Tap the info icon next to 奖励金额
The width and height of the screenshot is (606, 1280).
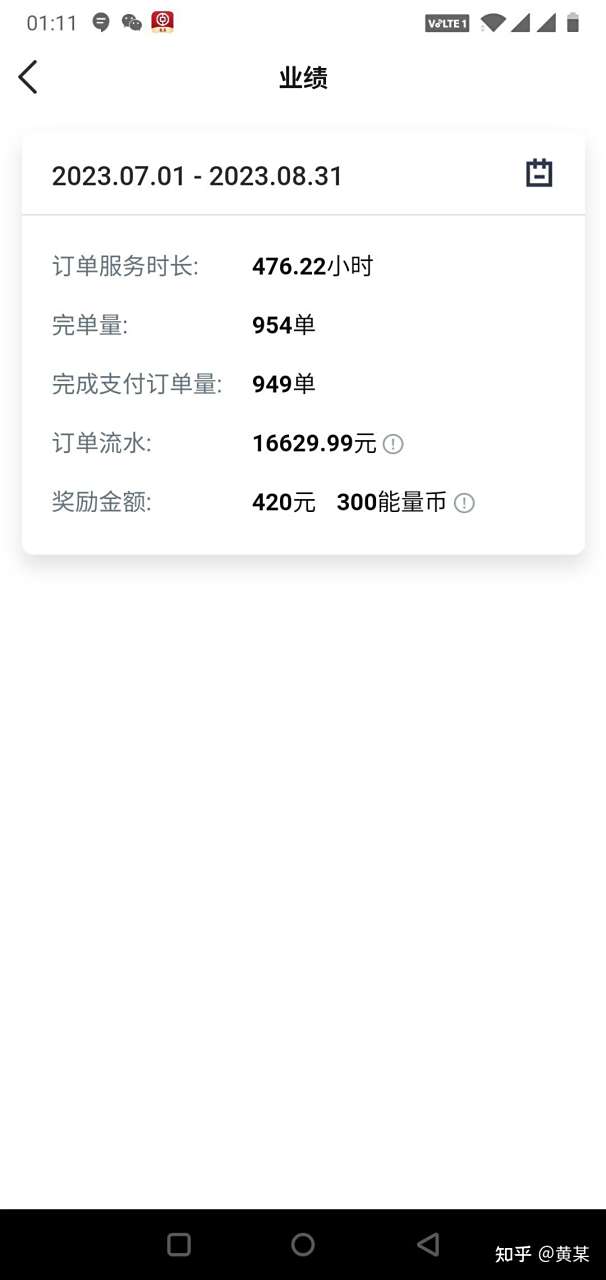pyautogui.click(x=464, y=503)
